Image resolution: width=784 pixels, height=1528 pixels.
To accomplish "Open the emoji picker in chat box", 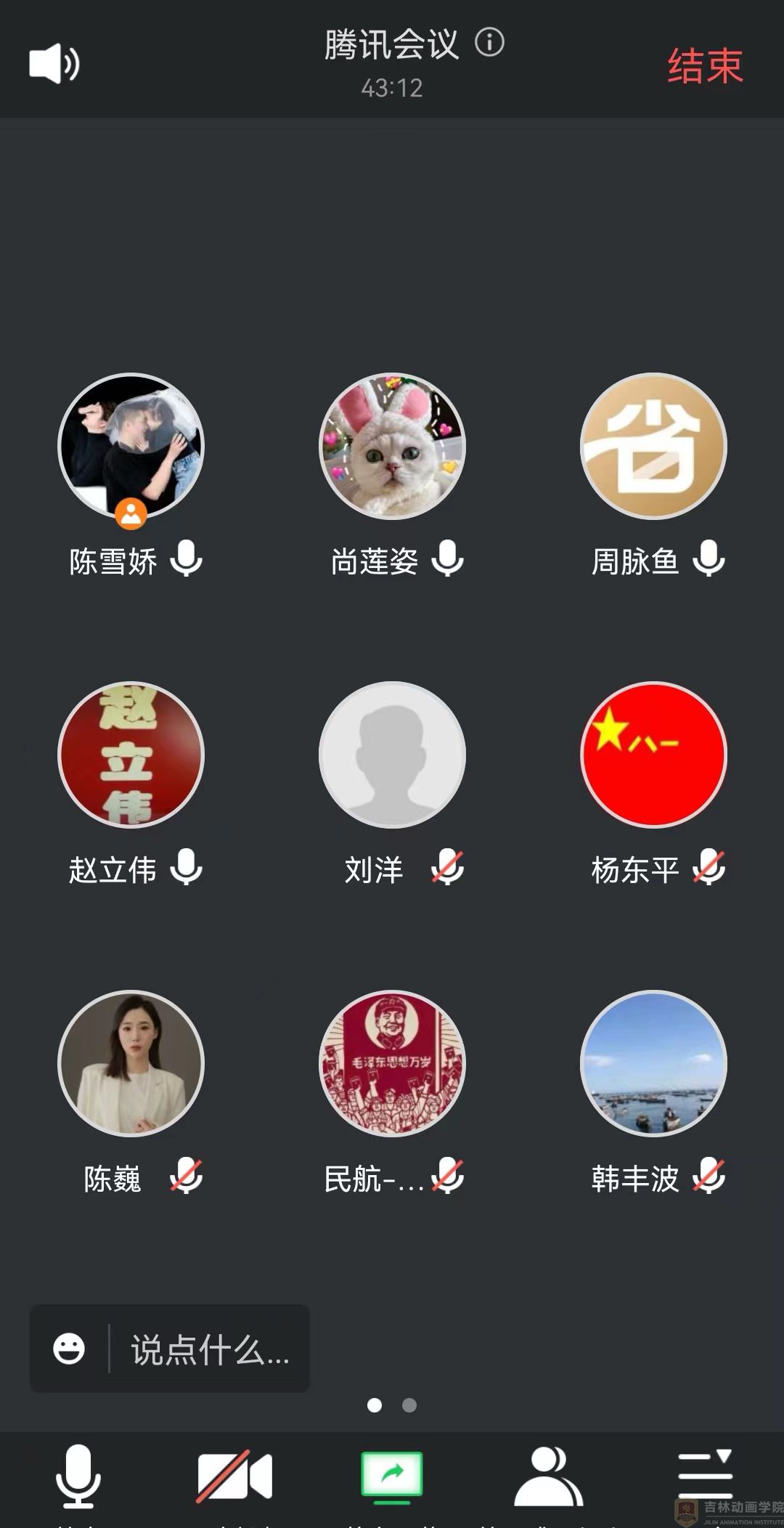I will (x=69, y=1349).
